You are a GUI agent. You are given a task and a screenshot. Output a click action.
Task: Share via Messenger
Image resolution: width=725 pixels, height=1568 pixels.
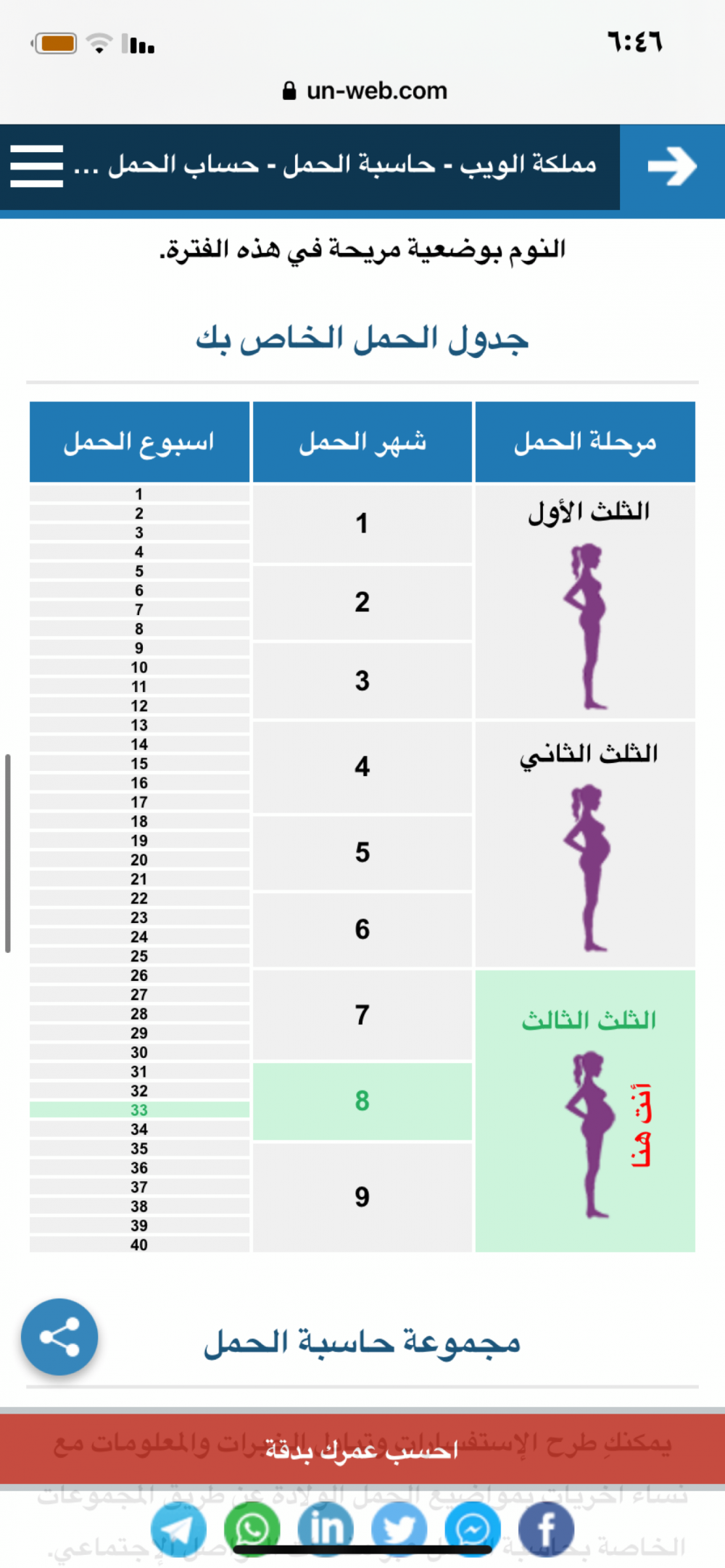point(473,1529)
